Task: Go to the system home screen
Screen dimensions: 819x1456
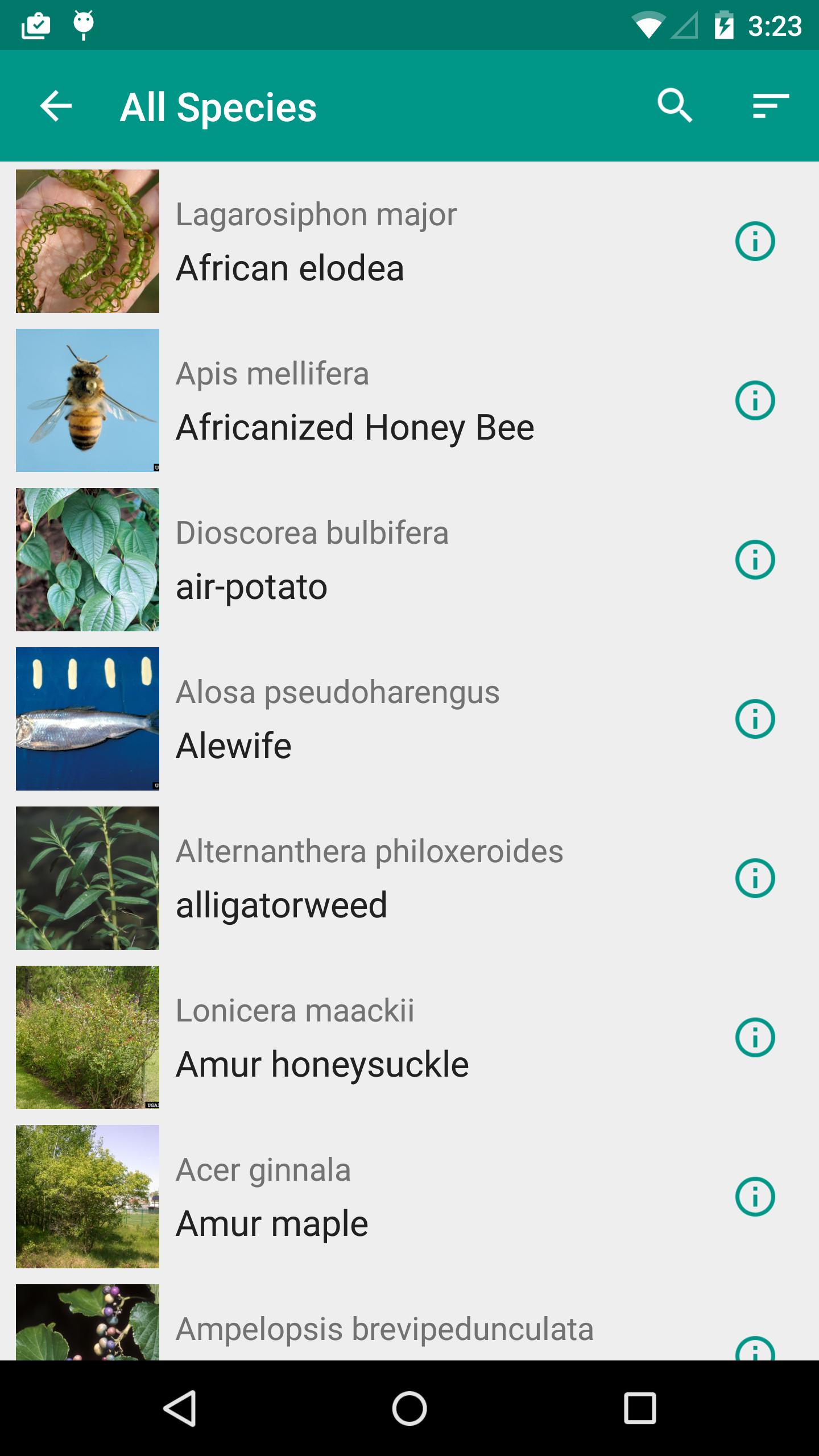Action: pos(409,1408)
